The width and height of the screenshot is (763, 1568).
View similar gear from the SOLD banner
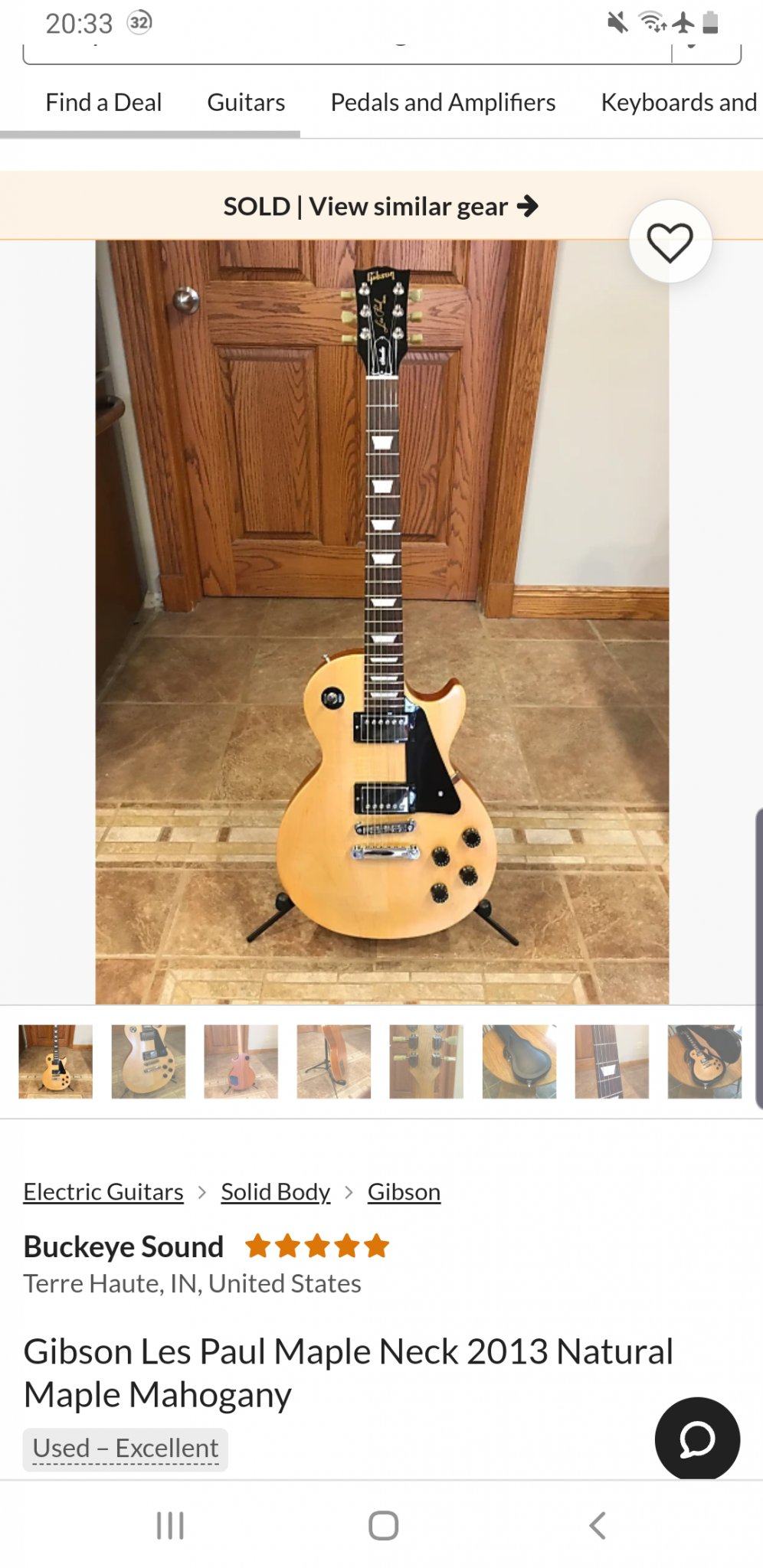tap(381, 207)
